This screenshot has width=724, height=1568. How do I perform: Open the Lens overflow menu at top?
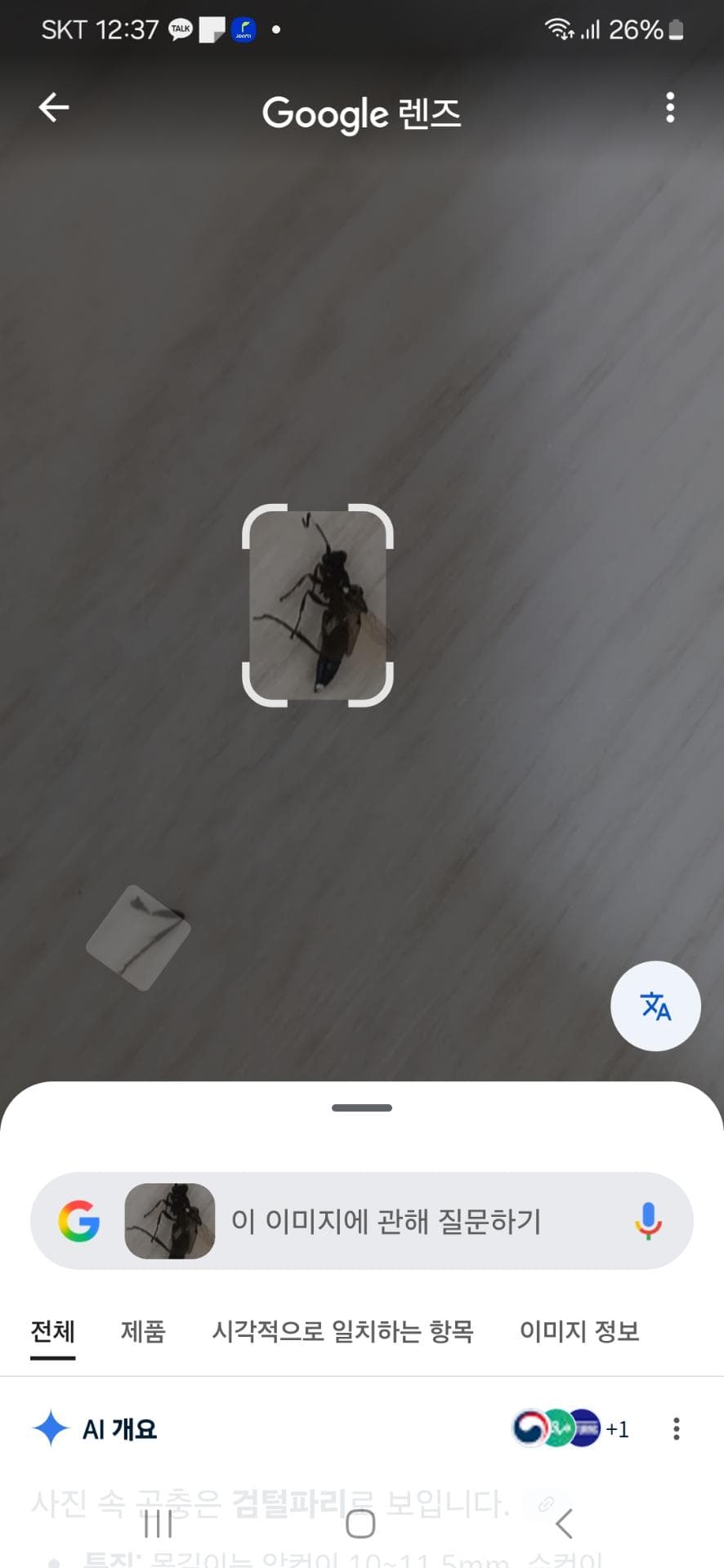tap(670, 108)
